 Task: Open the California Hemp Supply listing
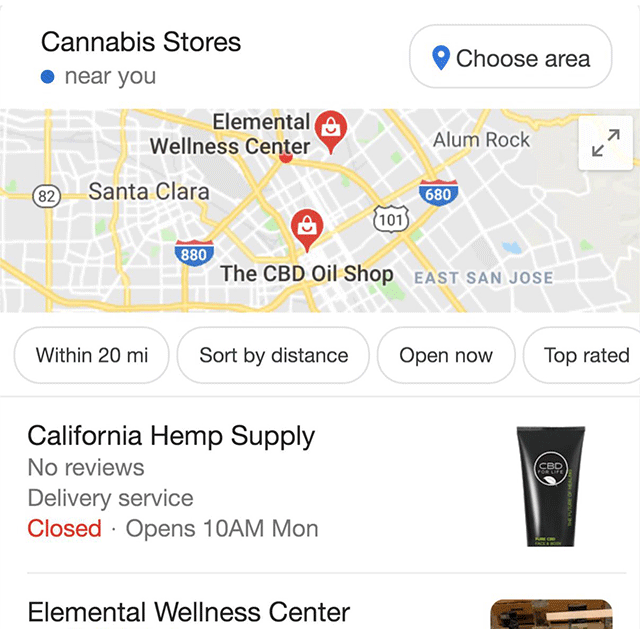[171, 436]
